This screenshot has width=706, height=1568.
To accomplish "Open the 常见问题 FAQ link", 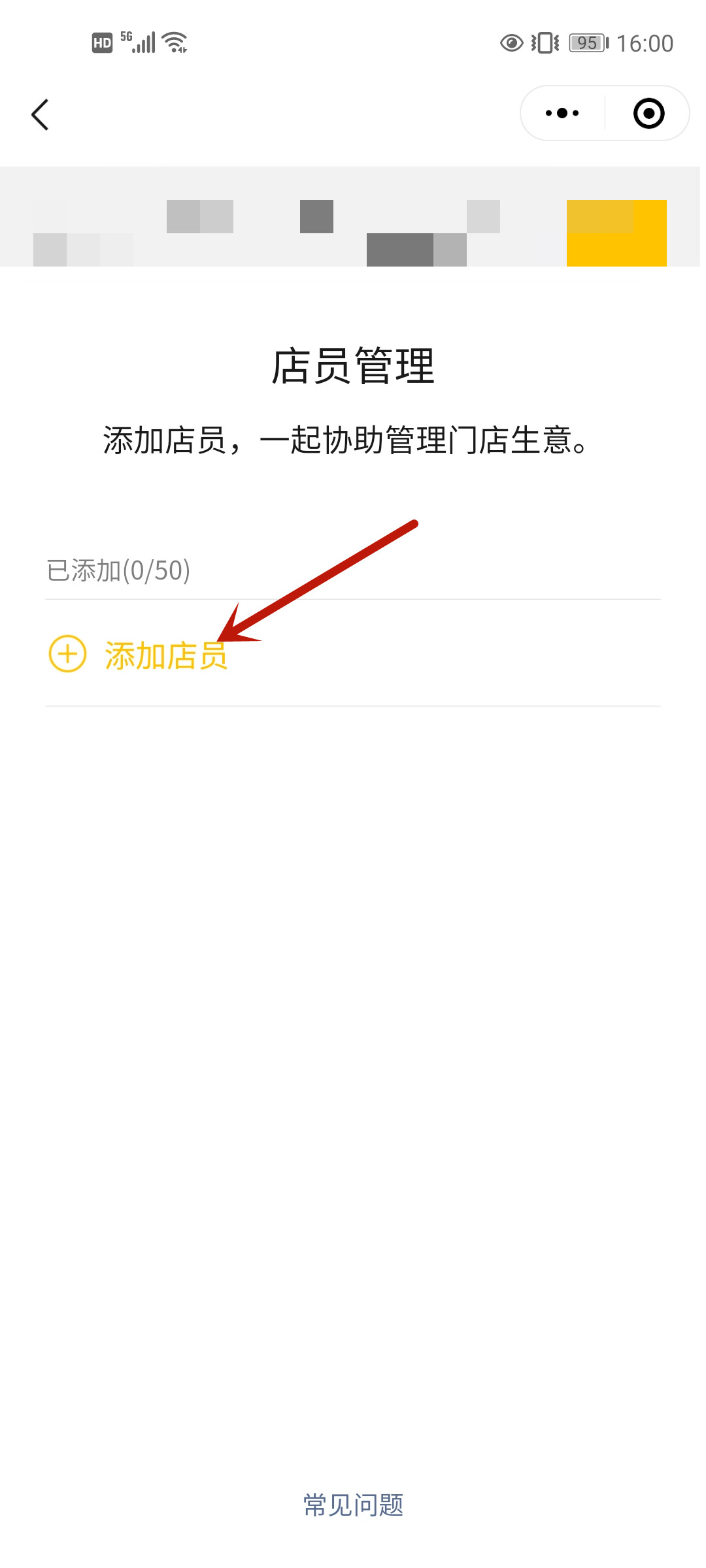I will (353, 1505).
